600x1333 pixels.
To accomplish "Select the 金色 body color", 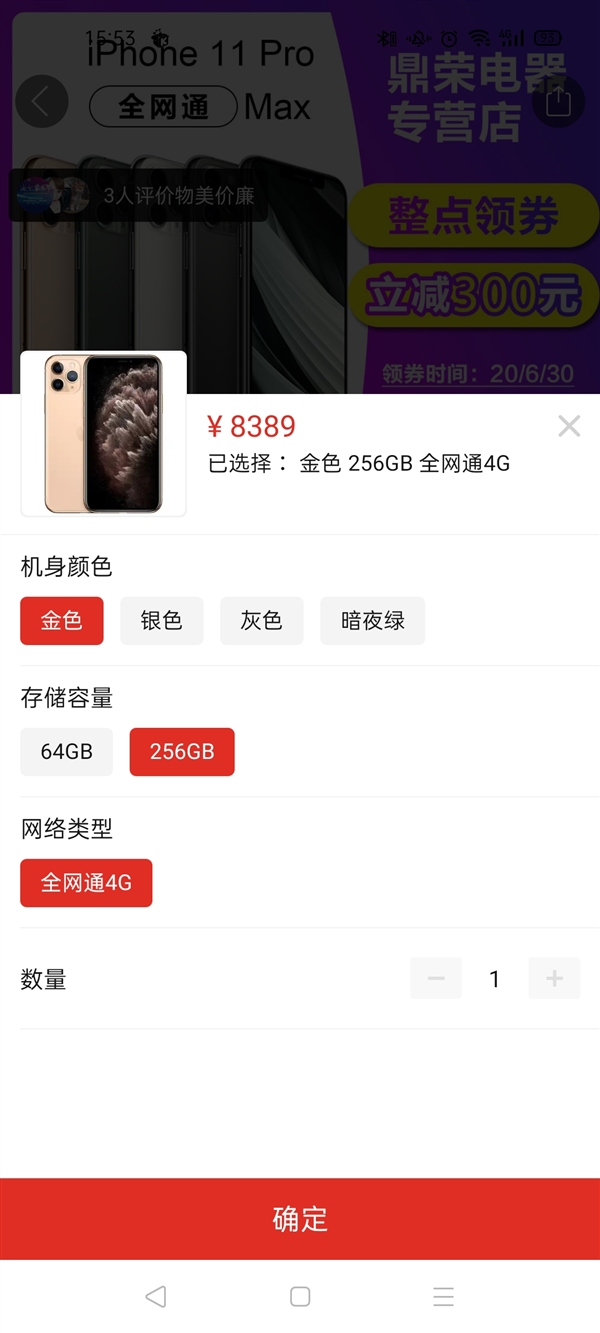I will [62, 621].
